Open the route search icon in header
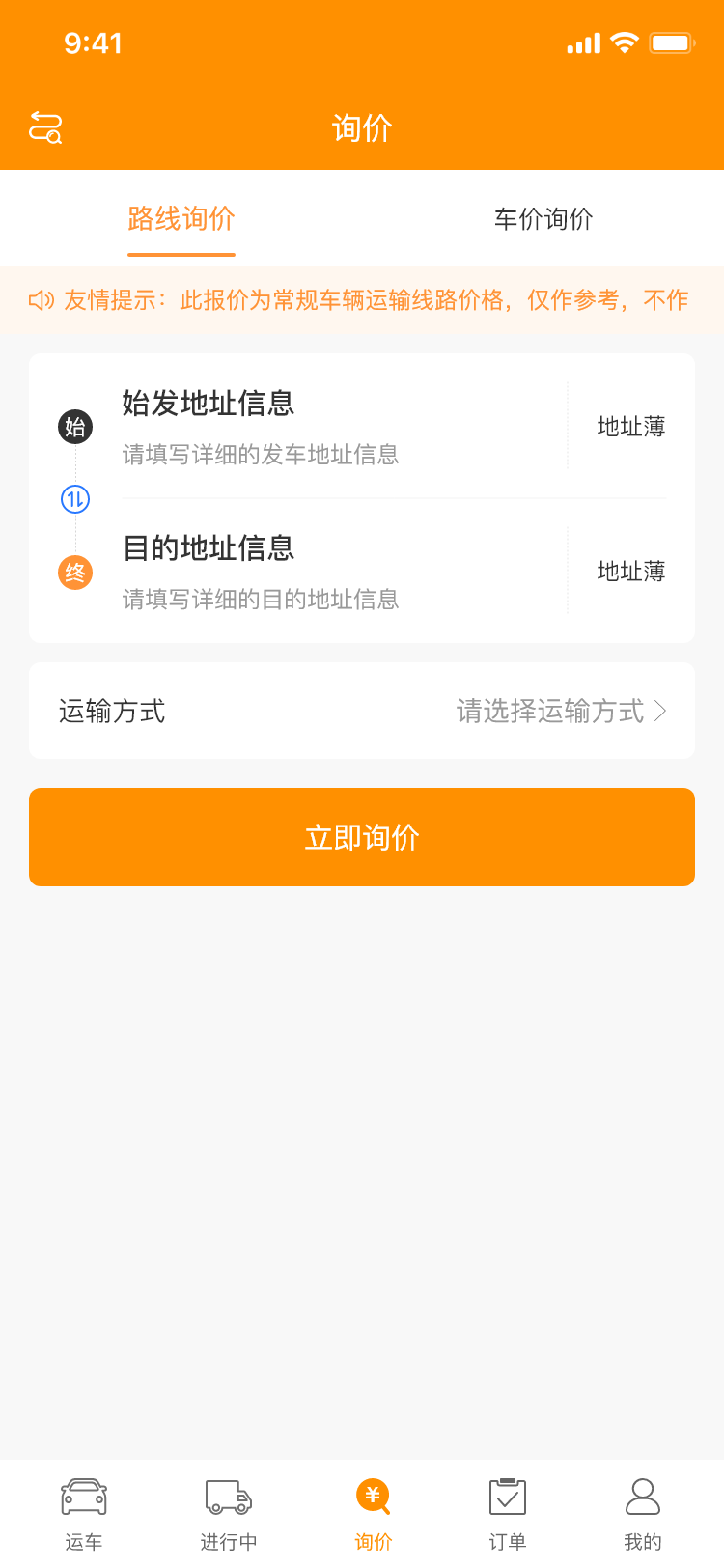This screenshot has height=1568, width=724. pos(45,127)
